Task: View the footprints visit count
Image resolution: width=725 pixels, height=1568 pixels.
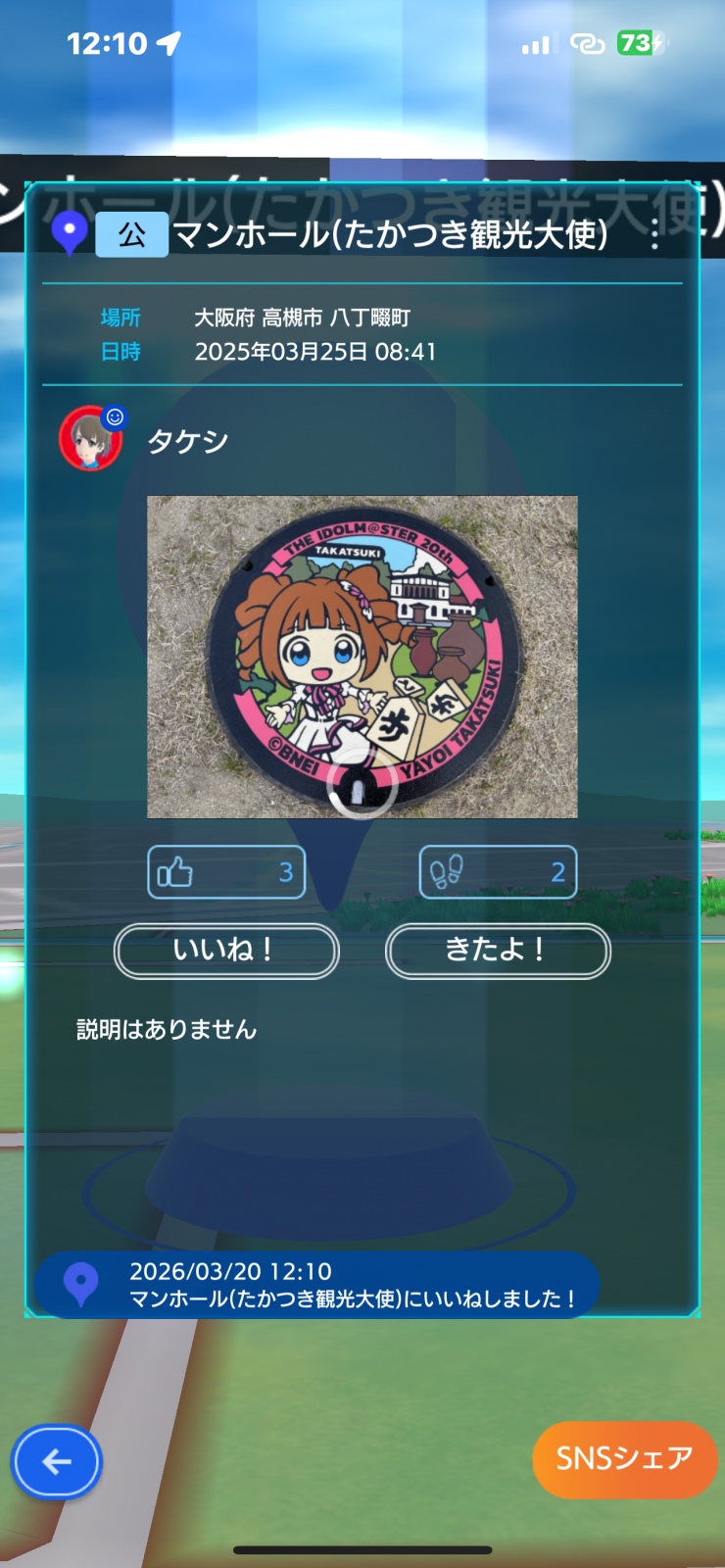Action: point(498,872)
